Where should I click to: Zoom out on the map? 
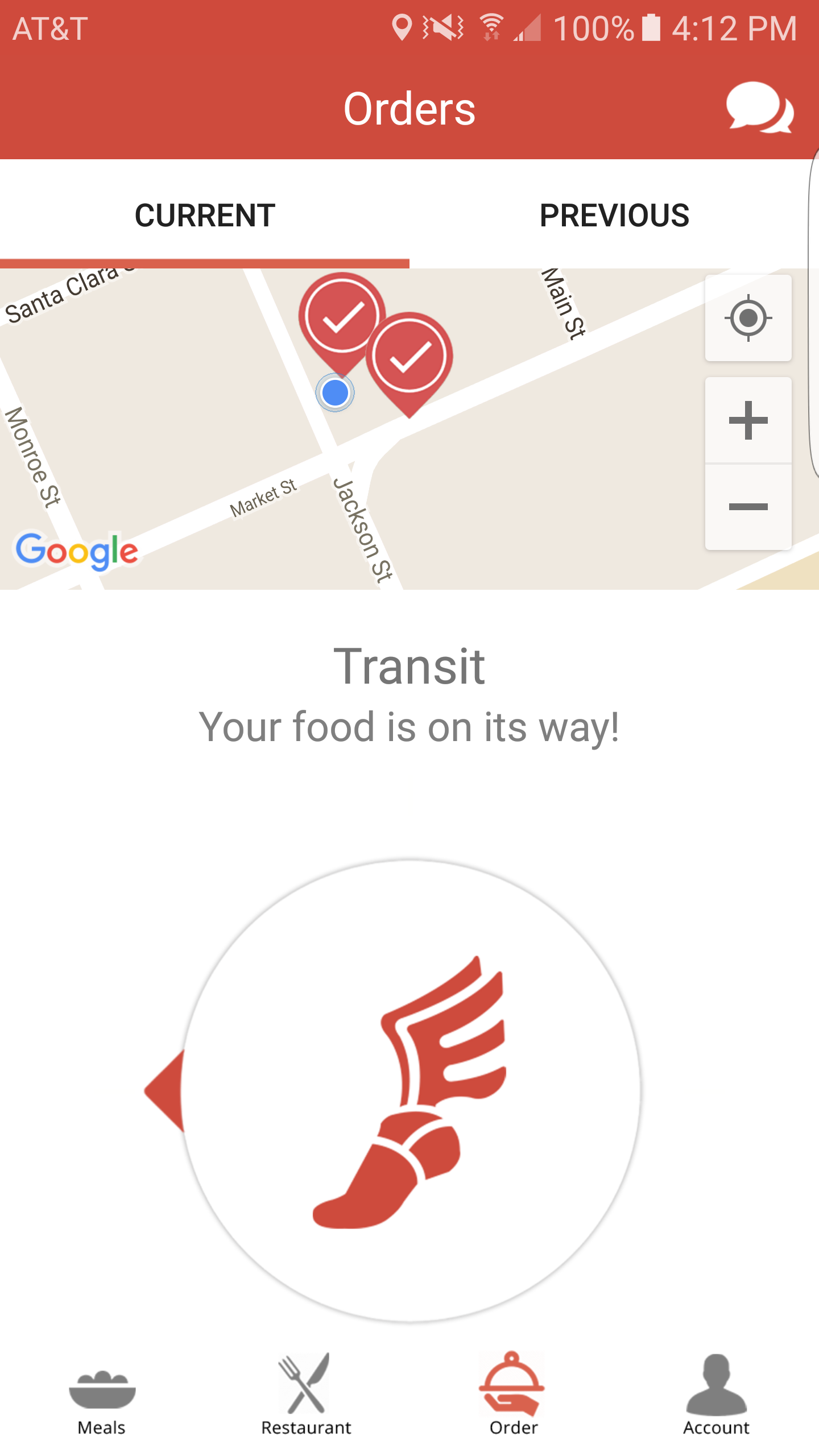pos(748,507)
